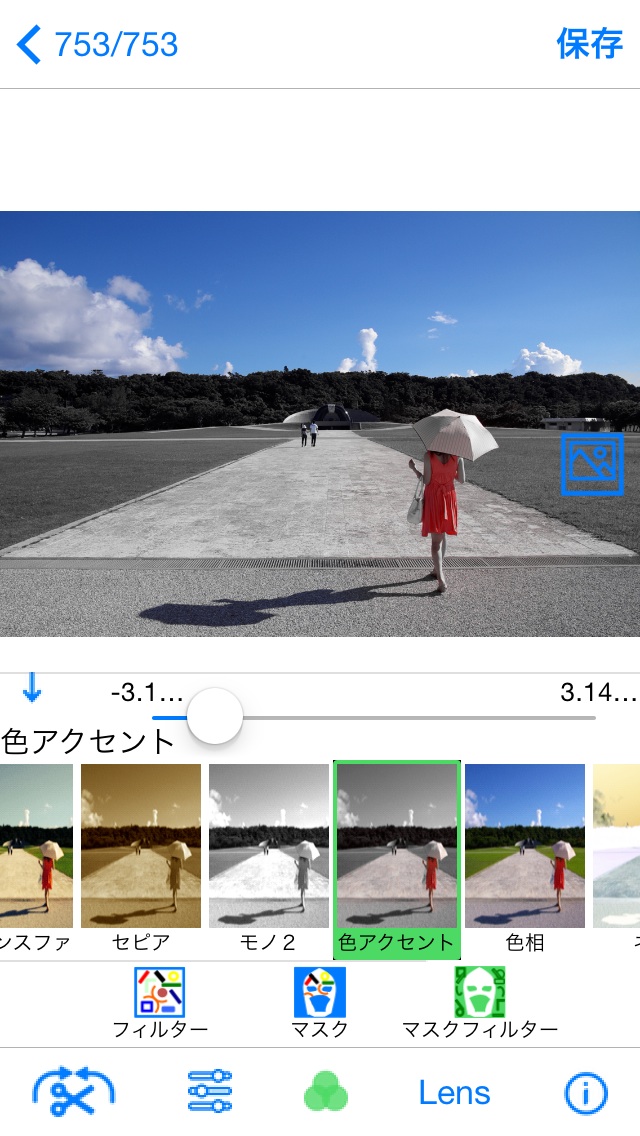Image resolution: width=640 pixels, height=1136 pixels.
Task: Choose the 色アクセント filter thumbnail
Action: [396, 859]
